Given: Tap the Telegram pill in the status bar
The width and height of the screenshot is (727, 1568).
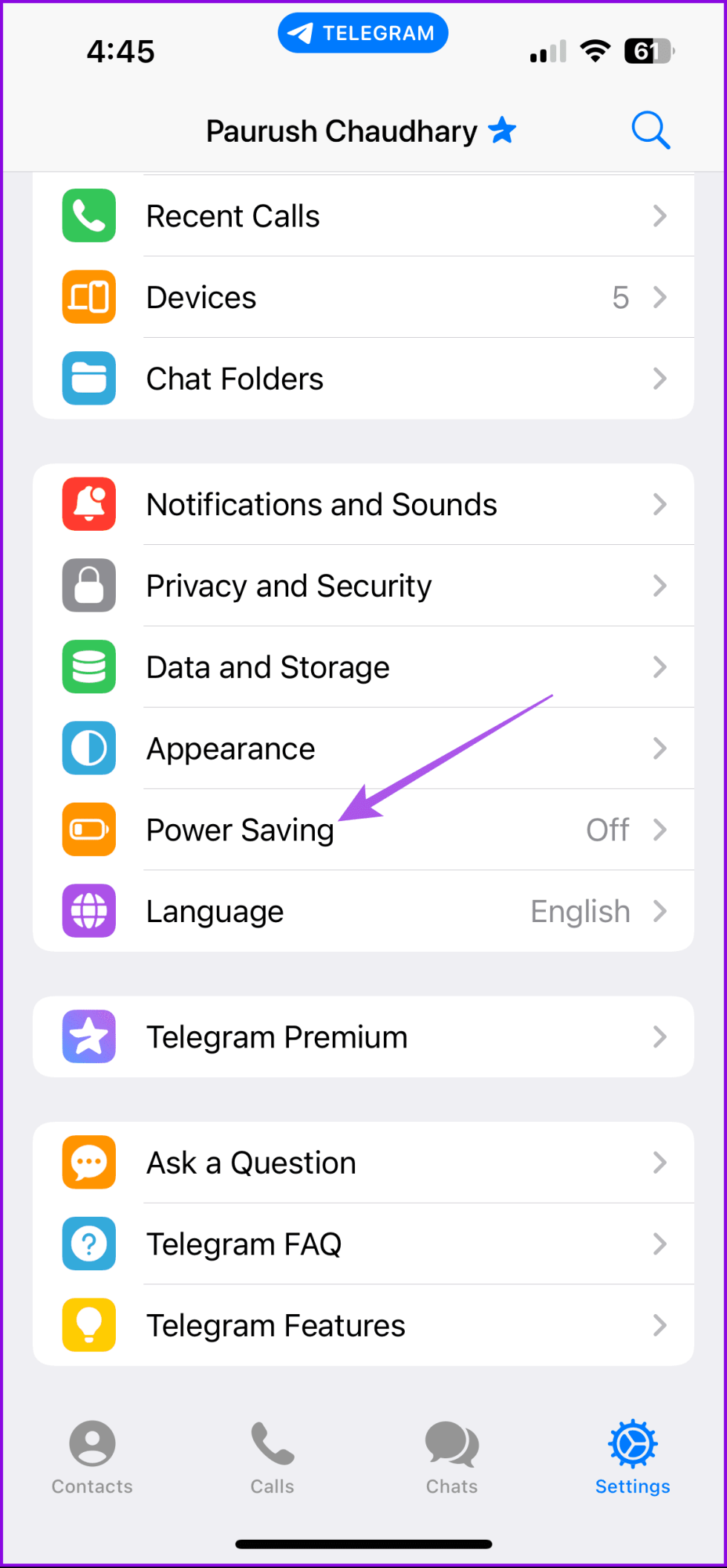Looking at the screenshot, I should [x=363, y=33].
